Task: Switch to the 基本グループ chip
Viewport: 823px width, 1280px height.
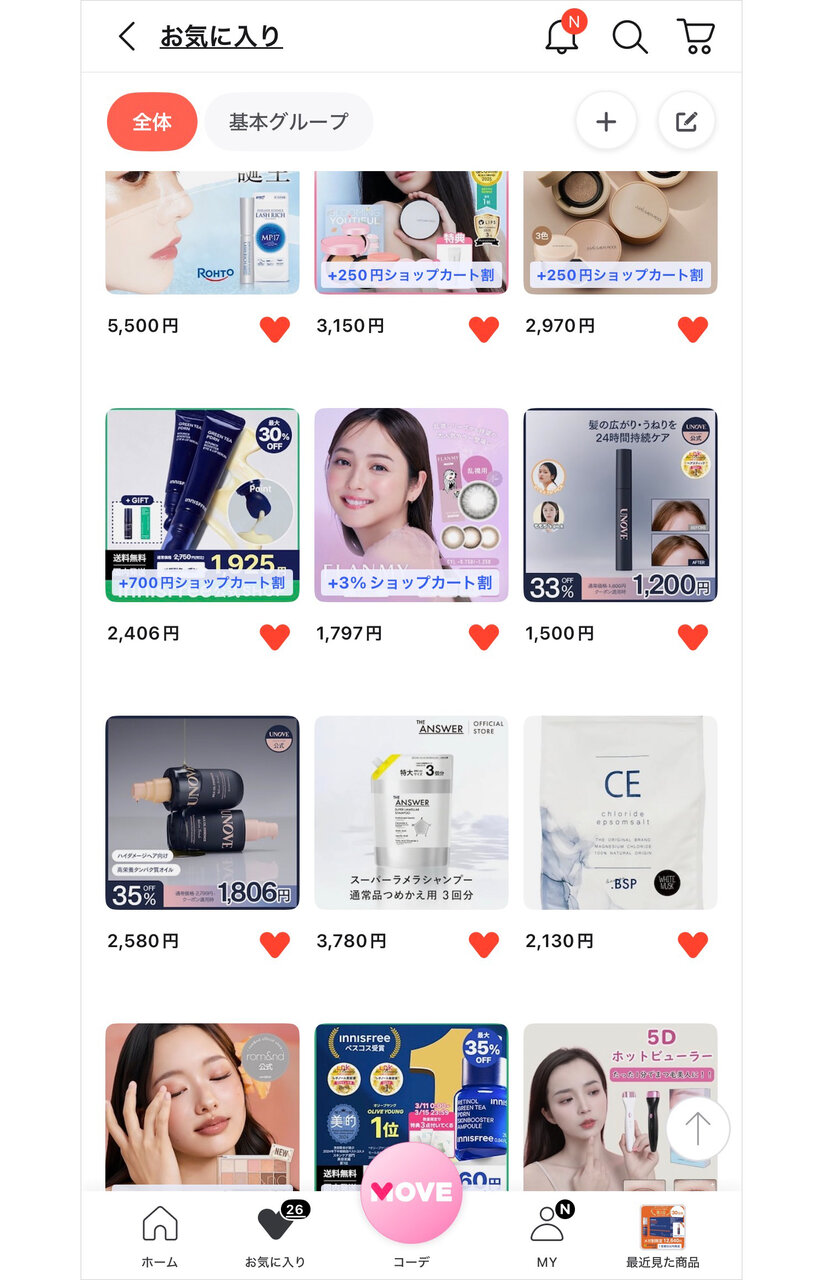Action: pyautogui.click(x=288, y=122)
